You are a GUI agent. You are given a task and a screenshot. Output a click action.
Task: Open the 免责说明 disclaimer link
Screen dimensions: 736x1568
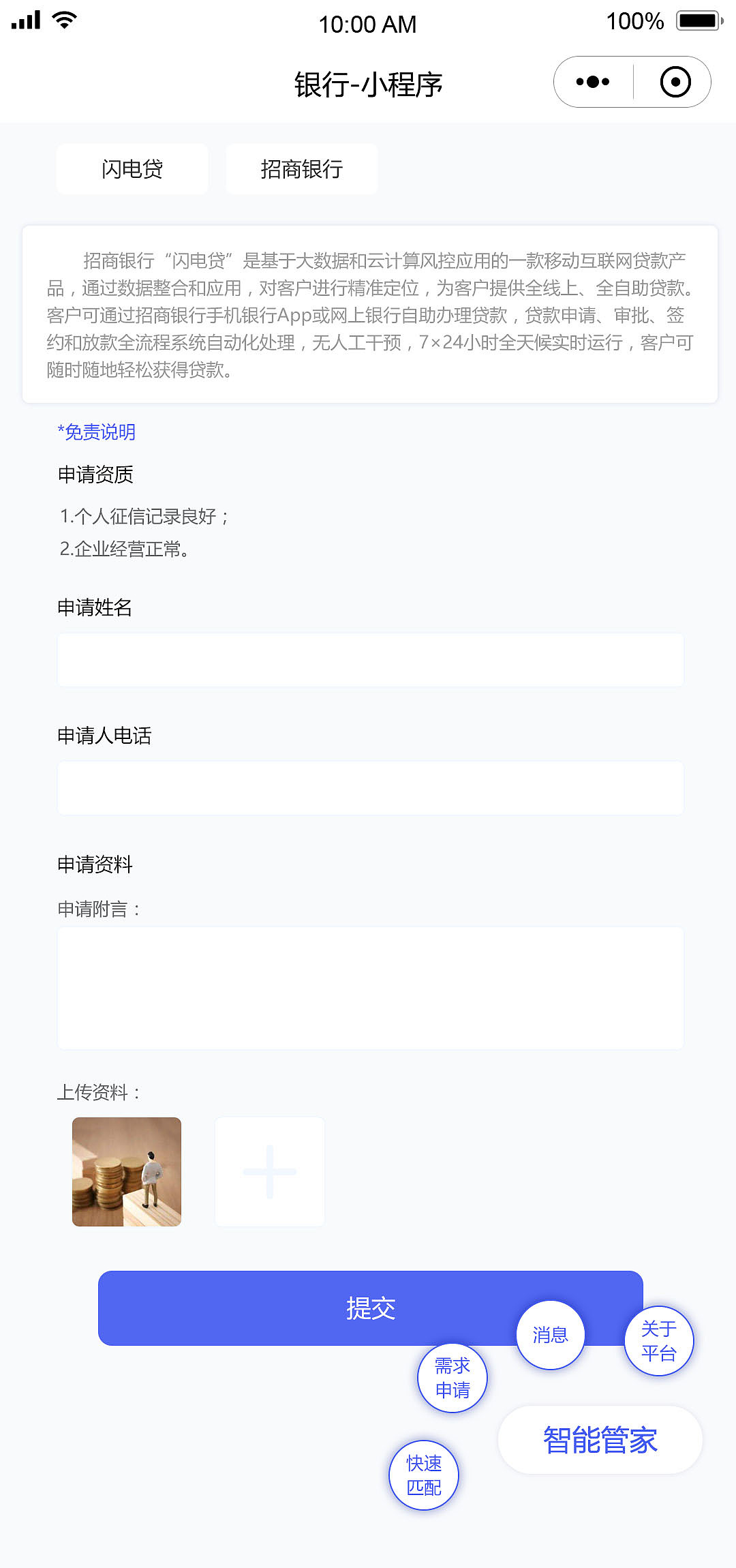pos(96,432)
